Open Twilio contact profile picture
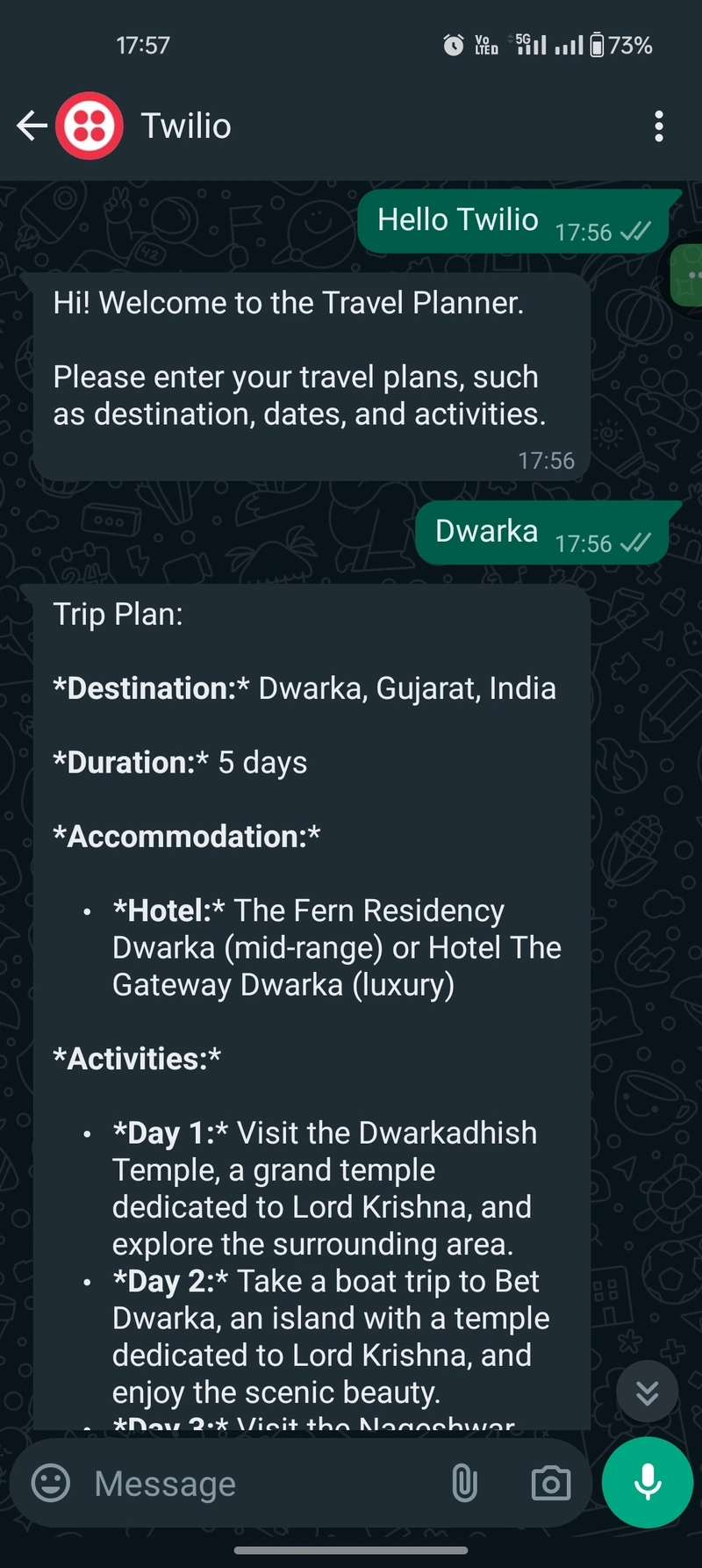The width and height of the screenshot is (702, 1568). 90,126
